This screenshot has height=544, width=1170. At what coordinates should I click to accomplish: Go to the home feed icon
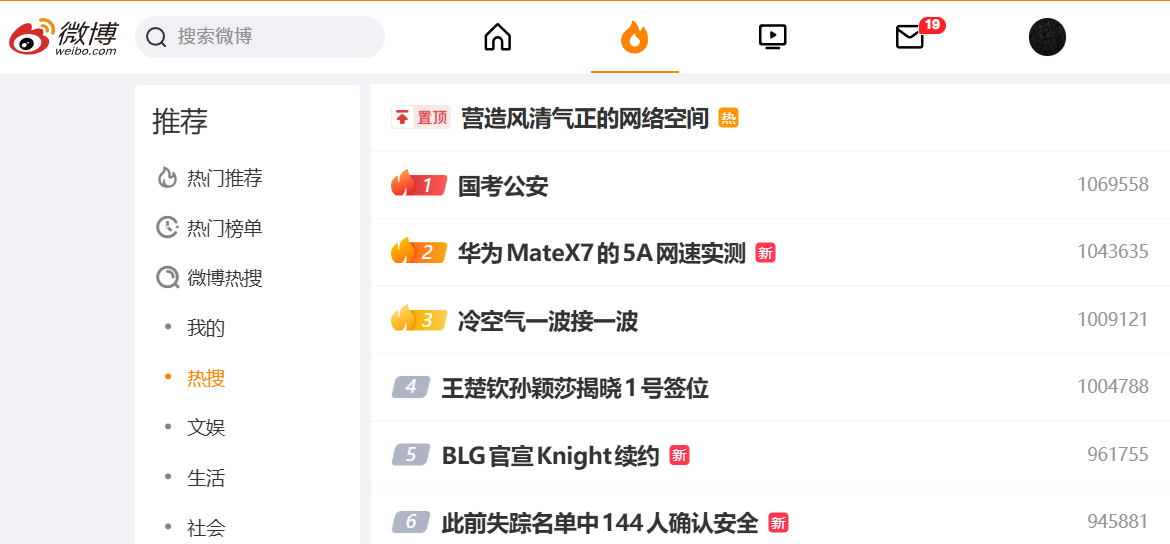497,37
